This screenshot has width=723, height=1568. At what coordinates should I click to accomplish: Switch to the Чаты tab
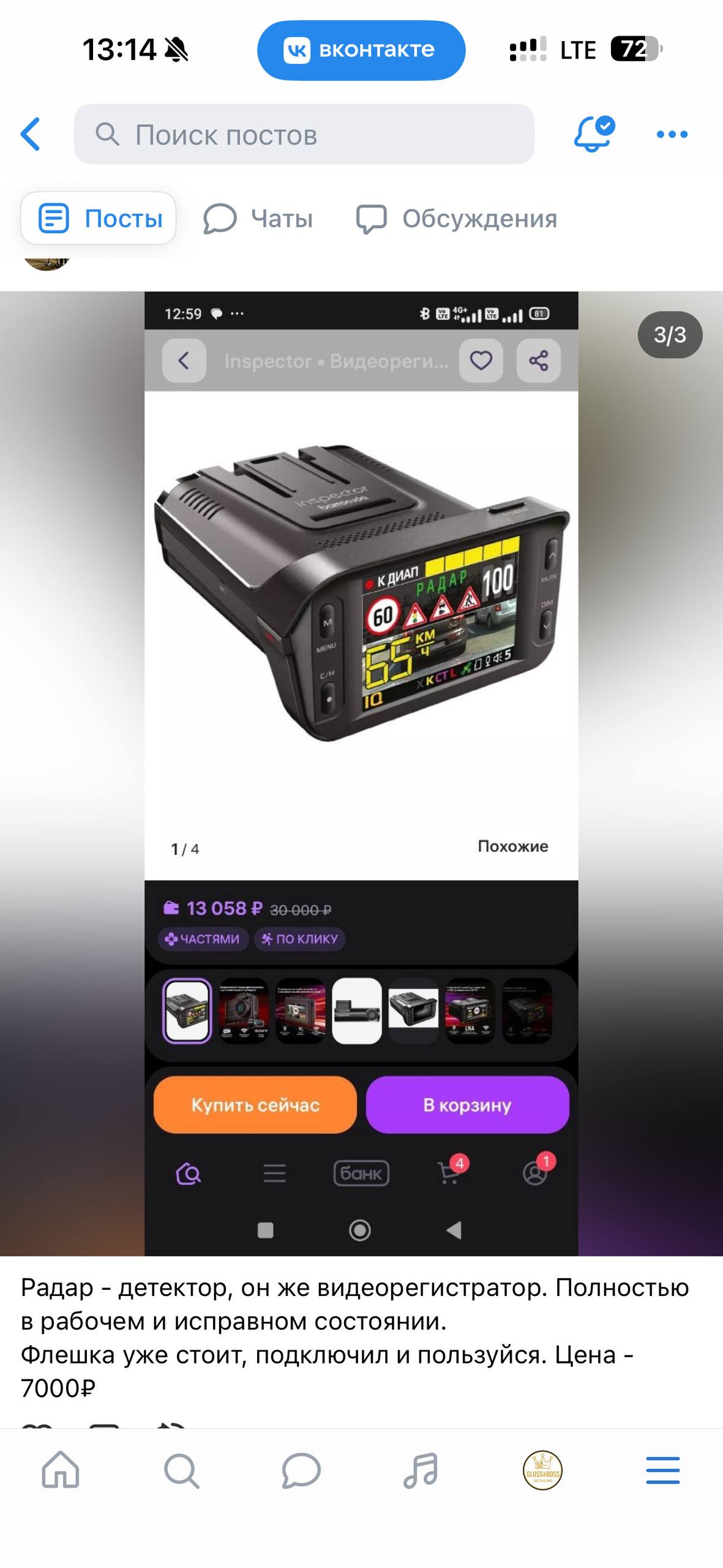258,219
